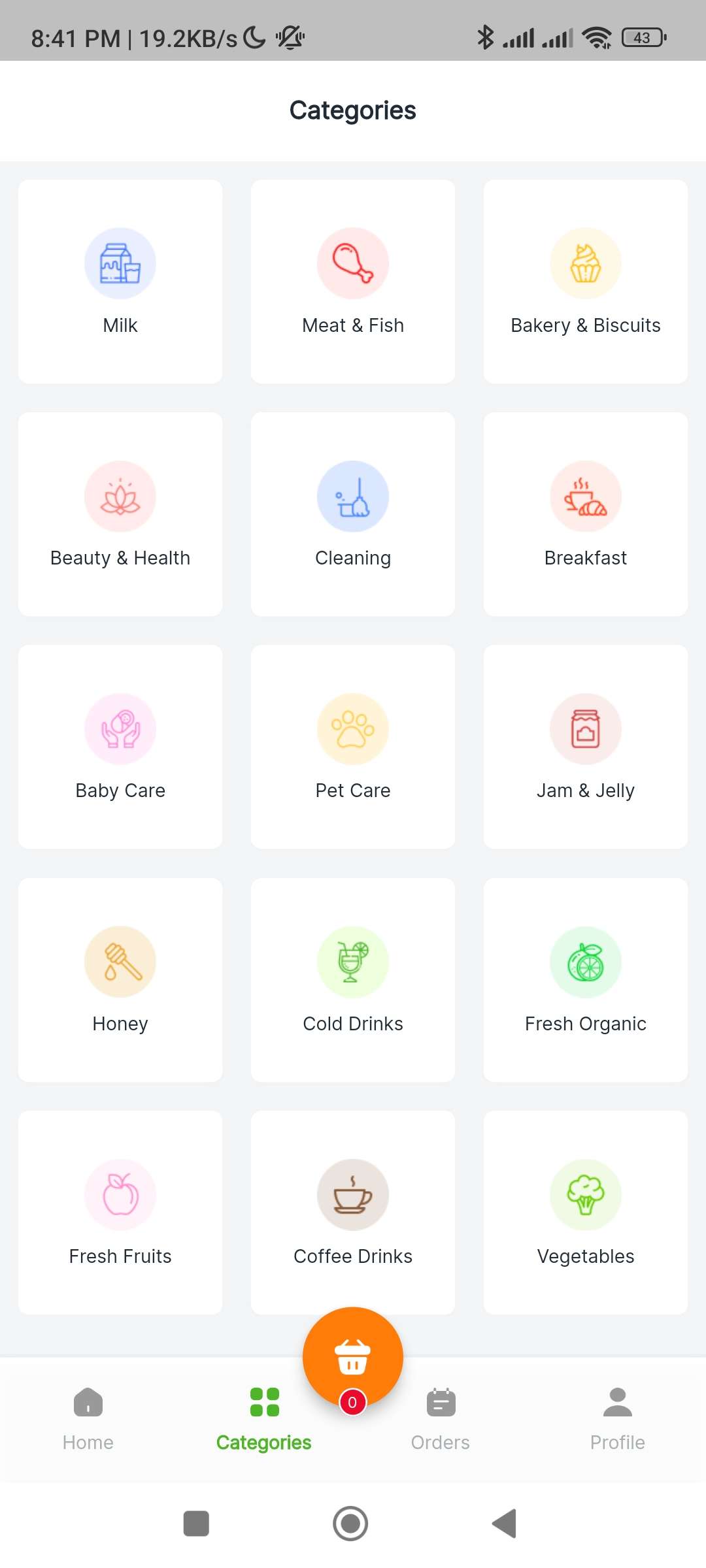Screen dimensions: 706x1568
Task: Select the Coffee Drinks cup icon
Action: [x=352, y=1194]
